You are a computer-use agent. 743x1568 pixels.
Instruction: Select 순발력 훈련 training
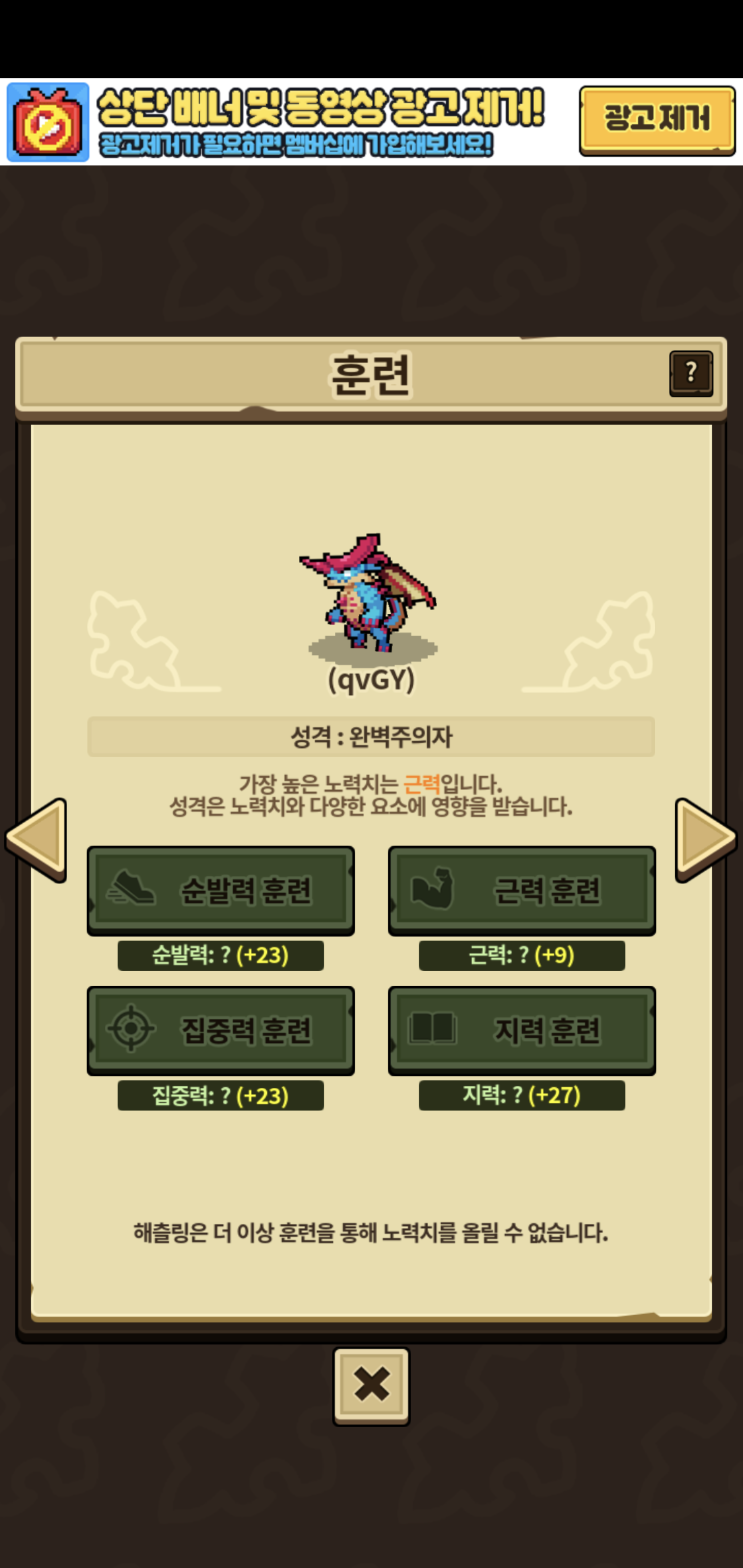point(220,890)
